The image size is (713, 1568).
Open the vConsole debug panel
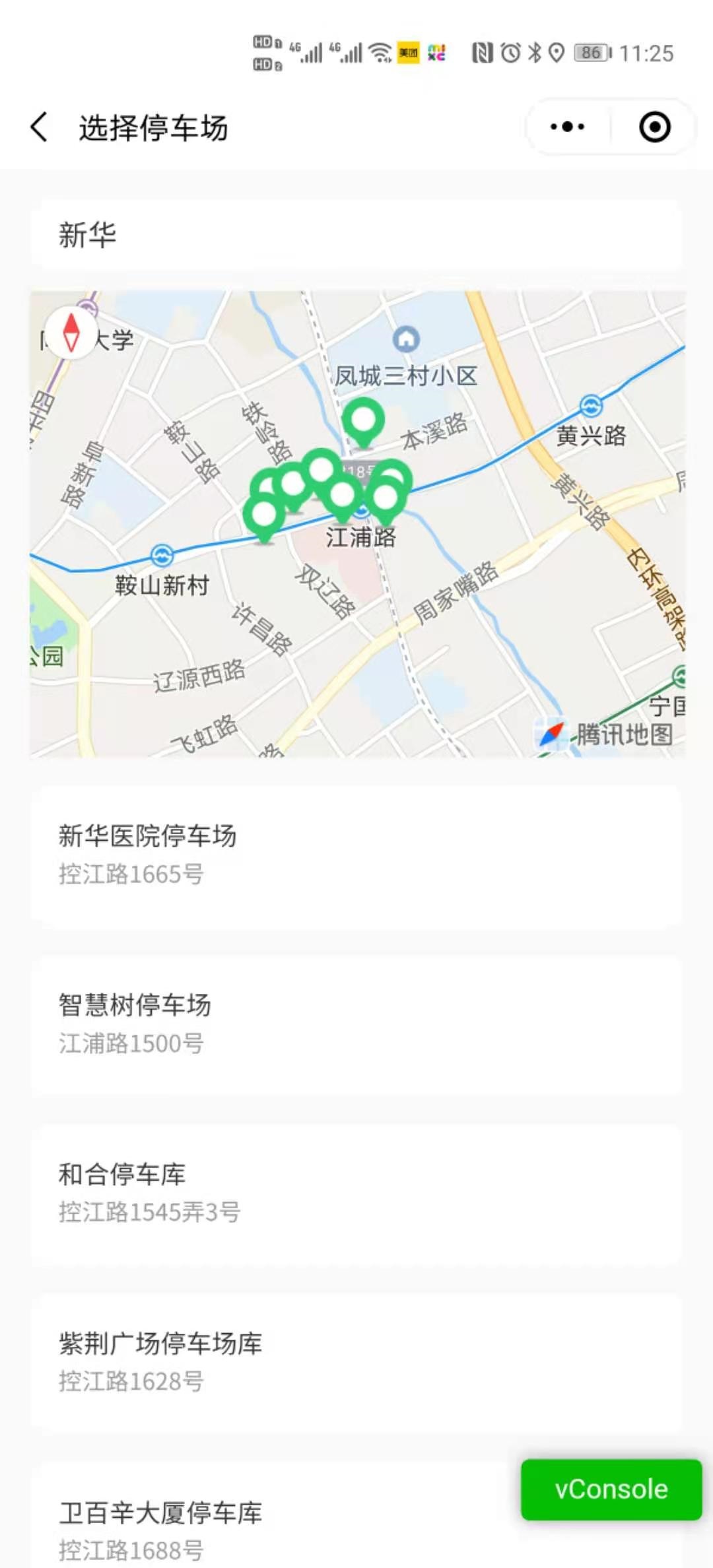pyautogui.click(x=611, y=1489)
